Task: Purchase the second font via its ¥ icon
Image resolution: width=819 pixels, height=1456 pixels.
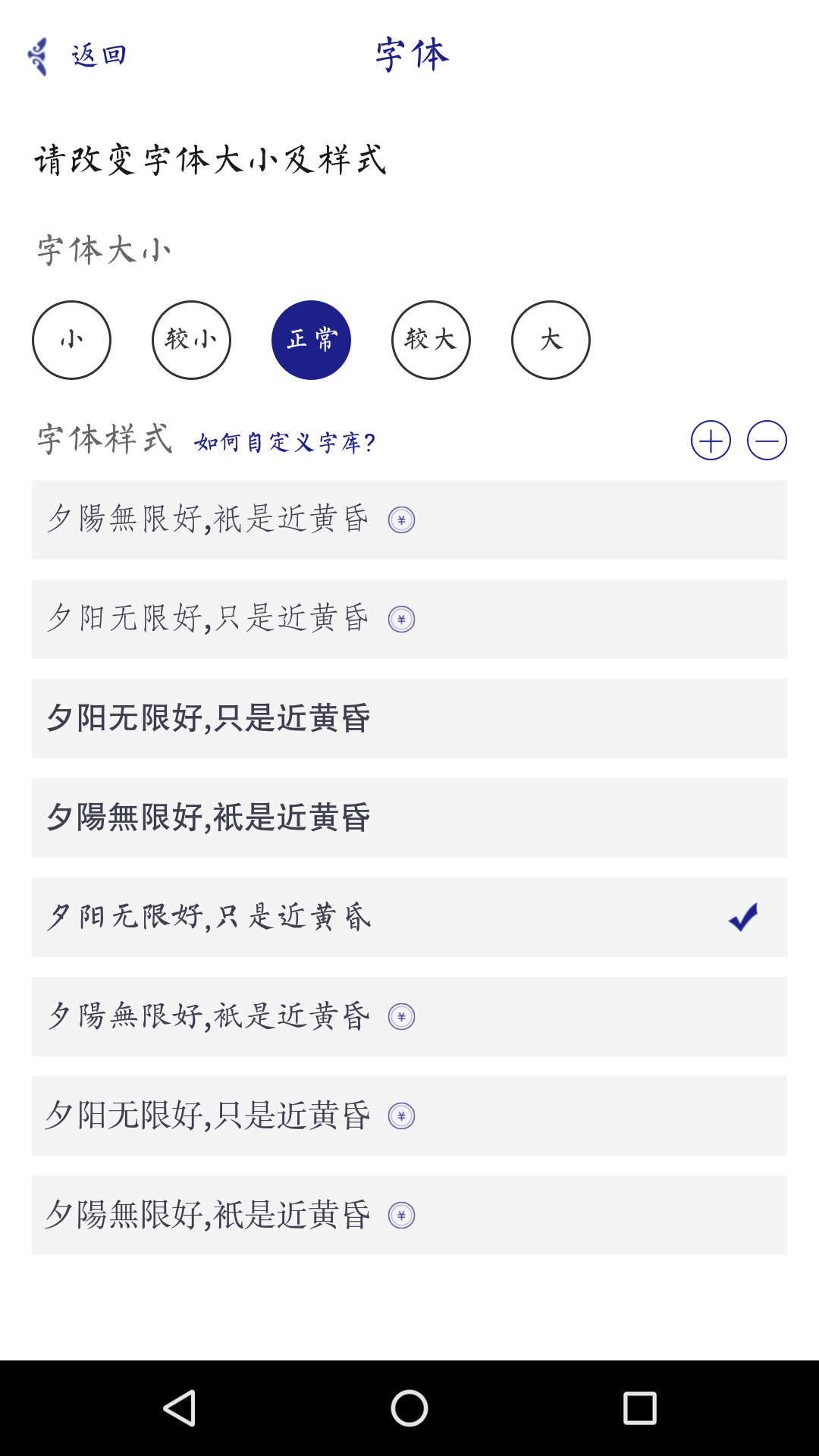Action: pyautogui.click(x=401, y=620)
